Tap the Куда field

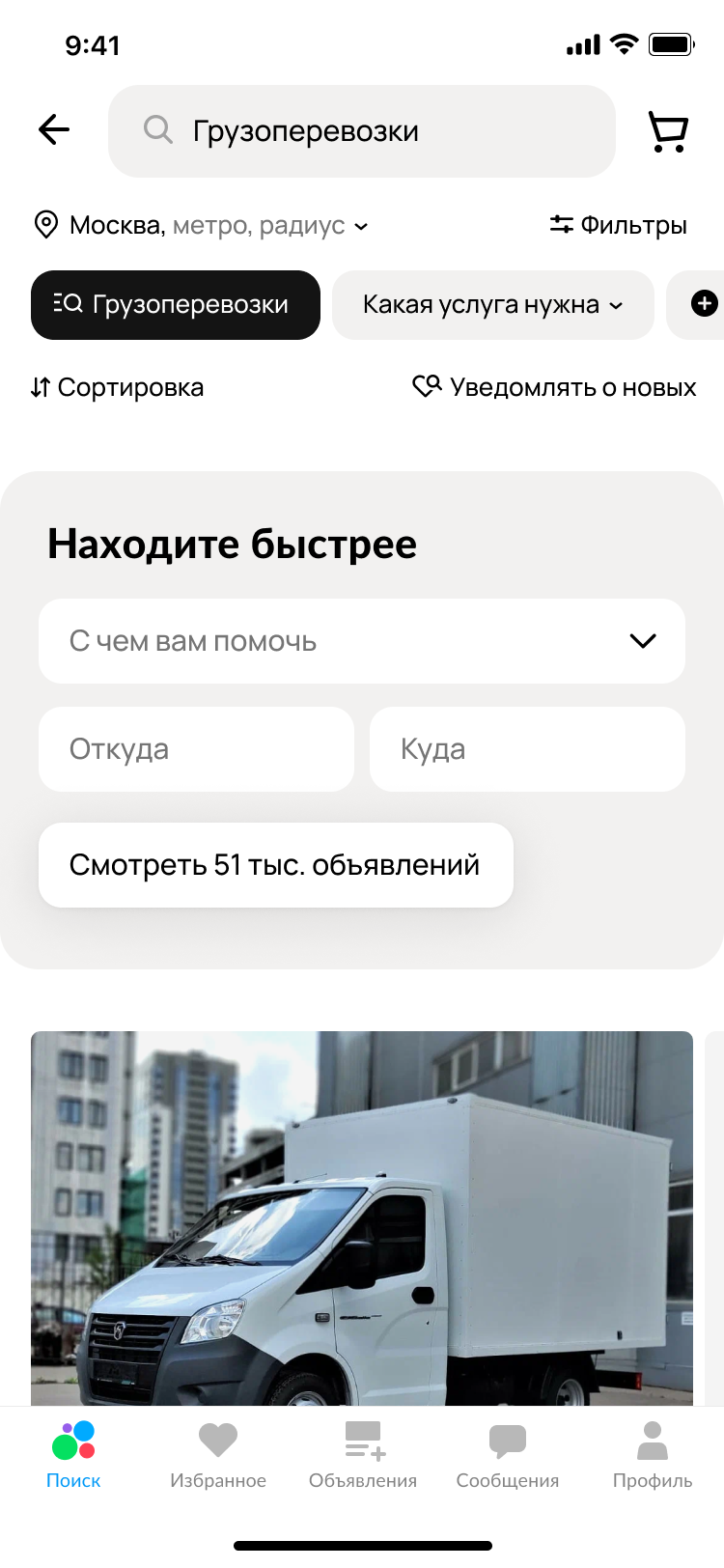(x=527, y=749)
